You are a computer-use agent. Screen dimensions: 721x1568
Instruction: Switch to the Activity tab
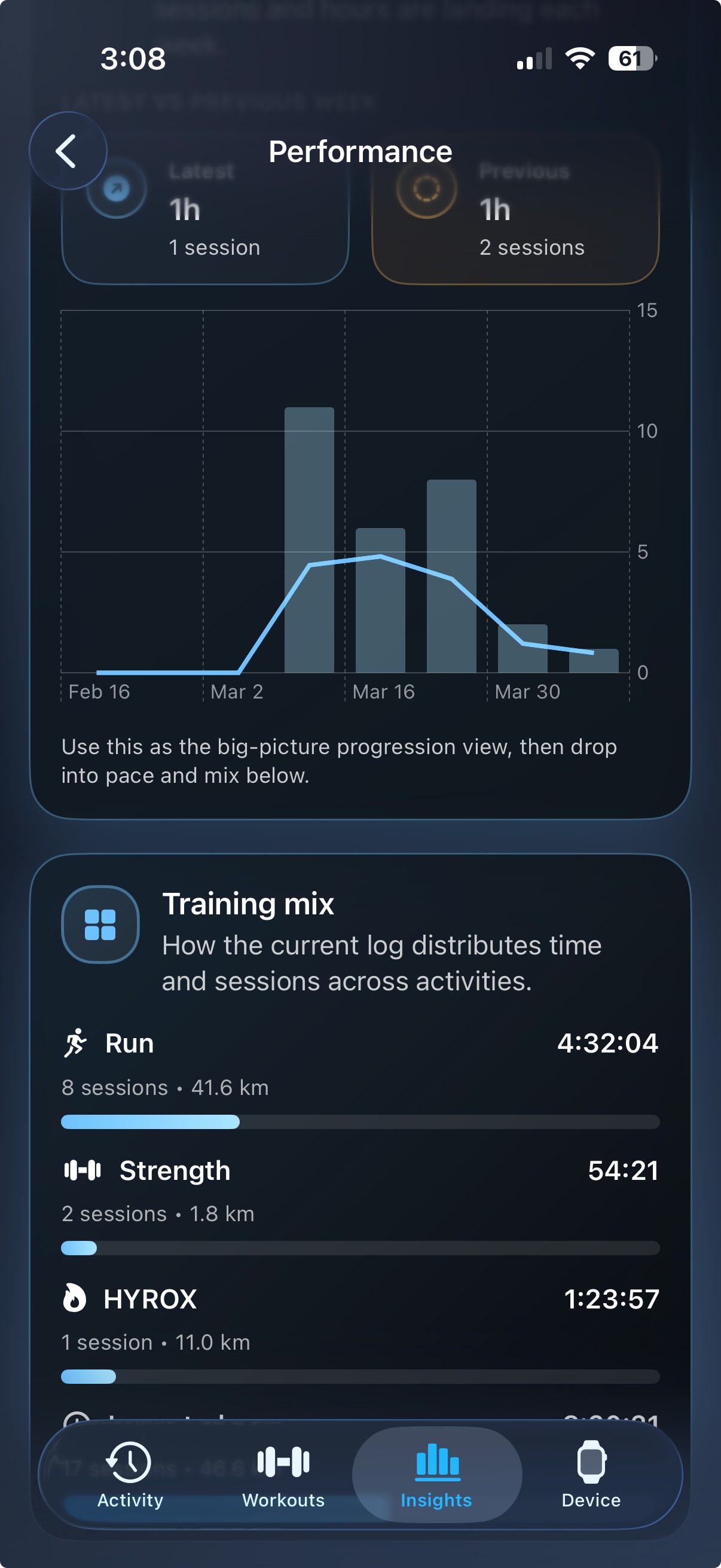[130, 1474]
